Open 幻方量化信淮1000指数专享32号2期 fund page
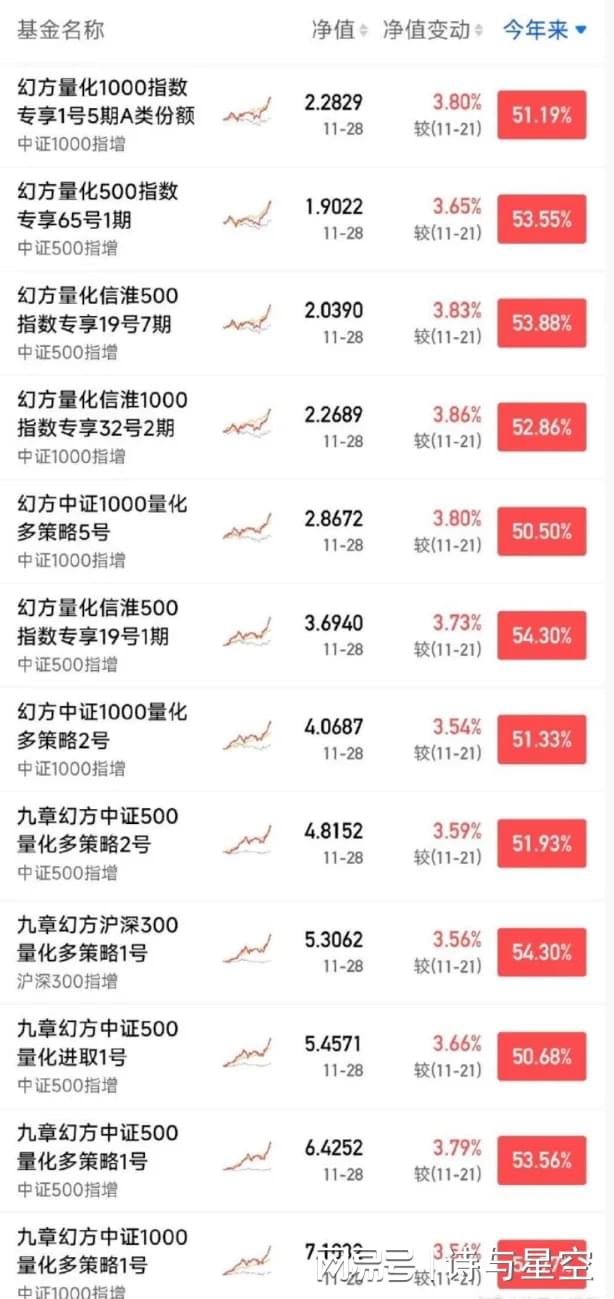This screenshot has width=614, height=1299. [x=102, y=414]
